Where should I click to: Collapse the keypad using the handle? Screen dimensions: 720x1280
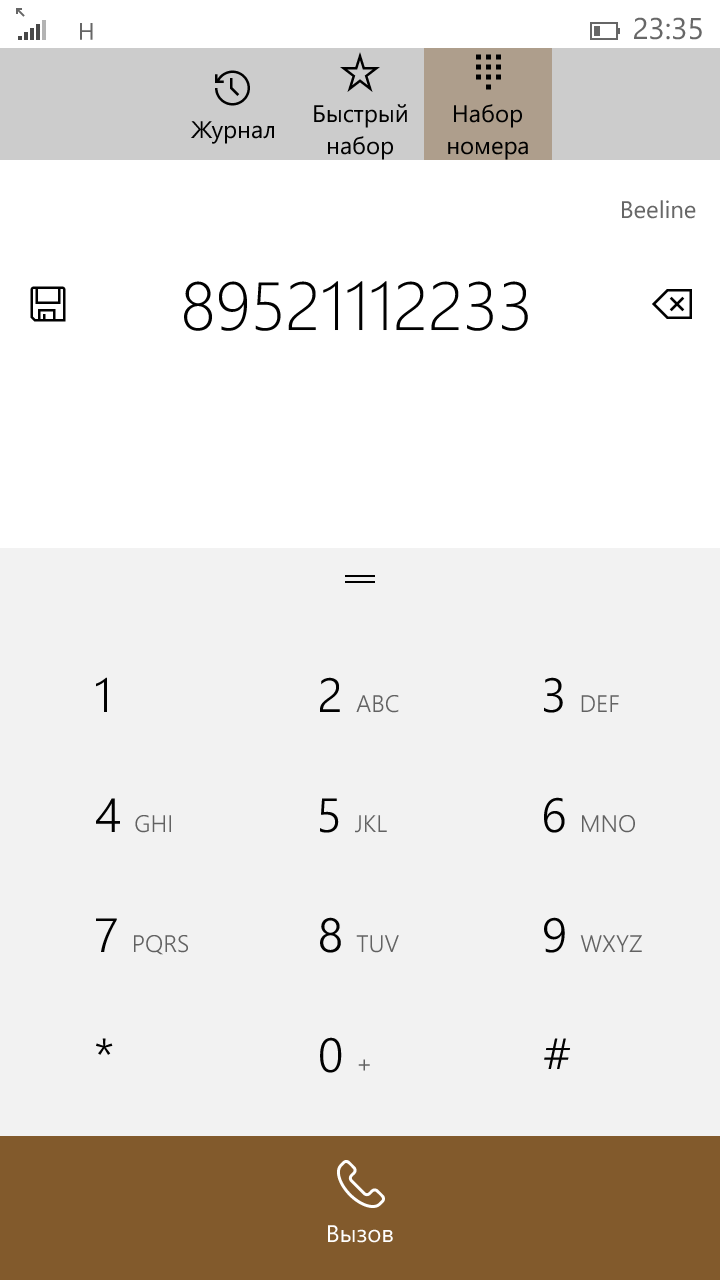click(x=360, y=579)
